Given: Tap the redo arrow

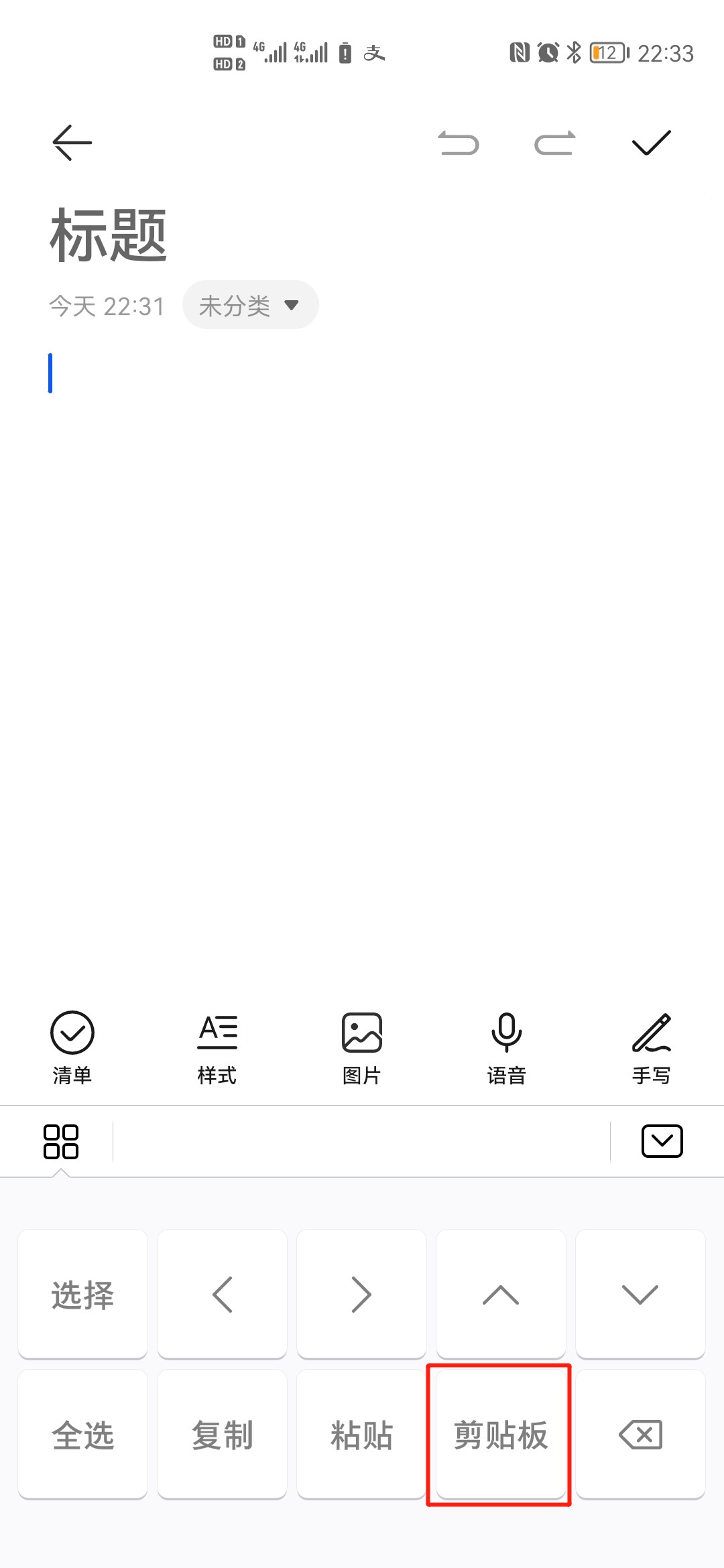Looking at the screenshot, I should pyautogui.click(x=555, y=143).
